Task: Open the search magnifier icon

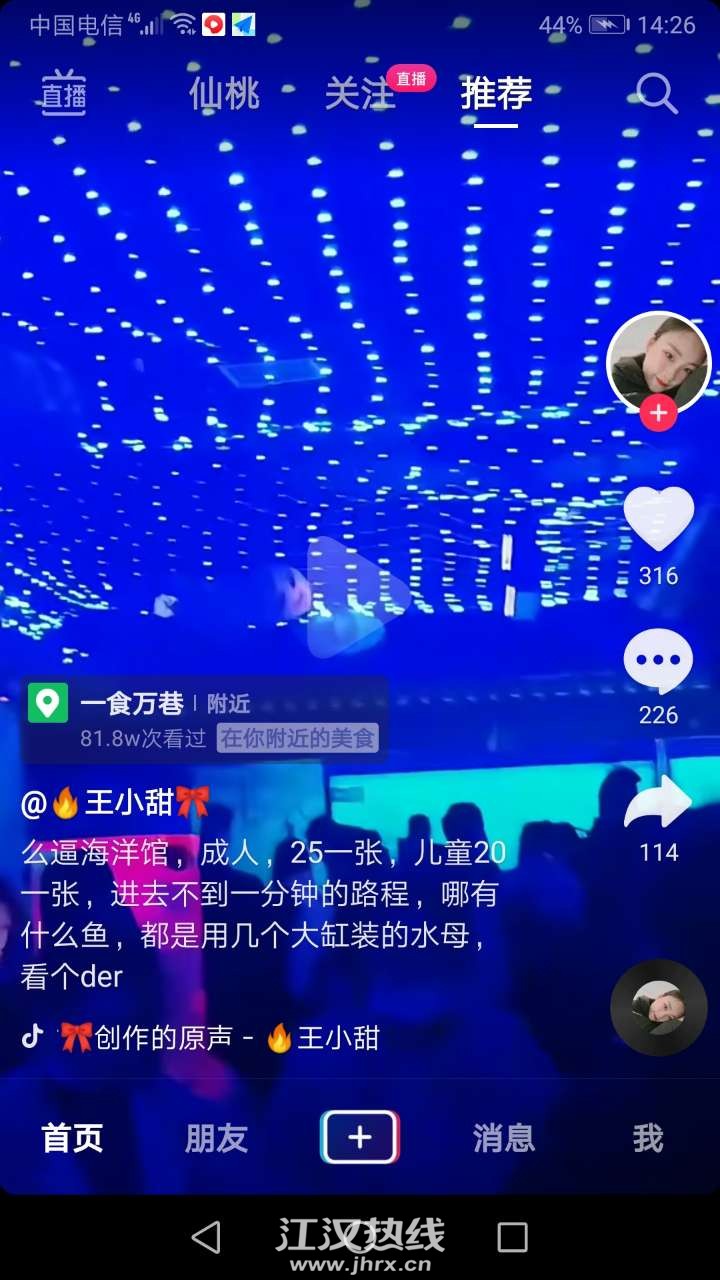Action: pyautogui.click(x=657, y=94)
